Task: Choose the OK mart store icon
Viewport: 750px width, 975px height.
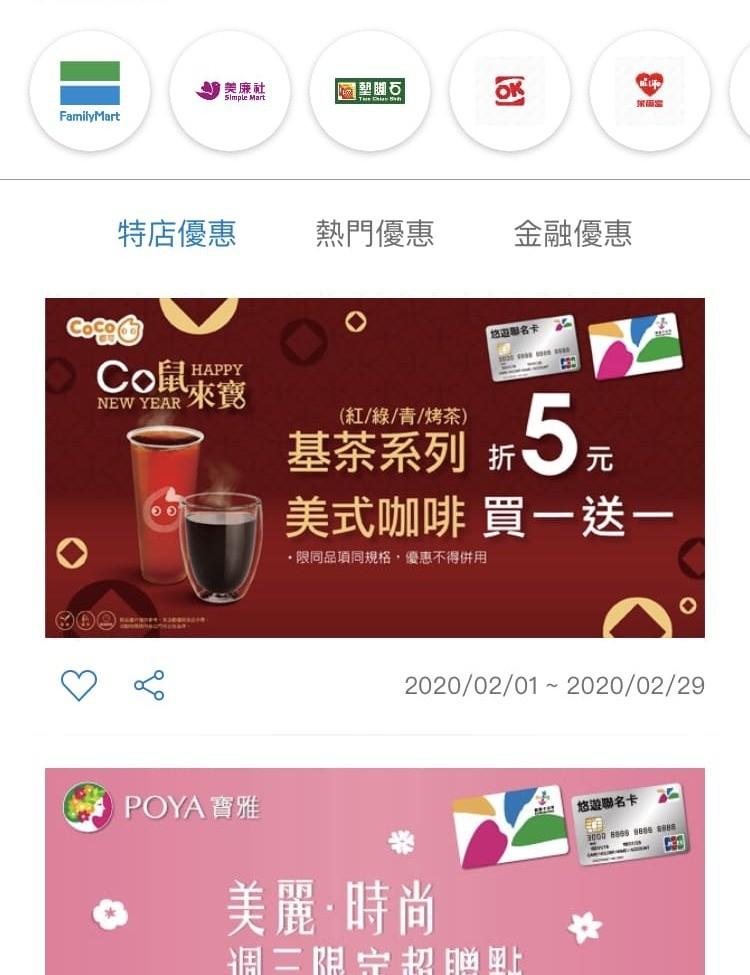Action: coord(510,91)
